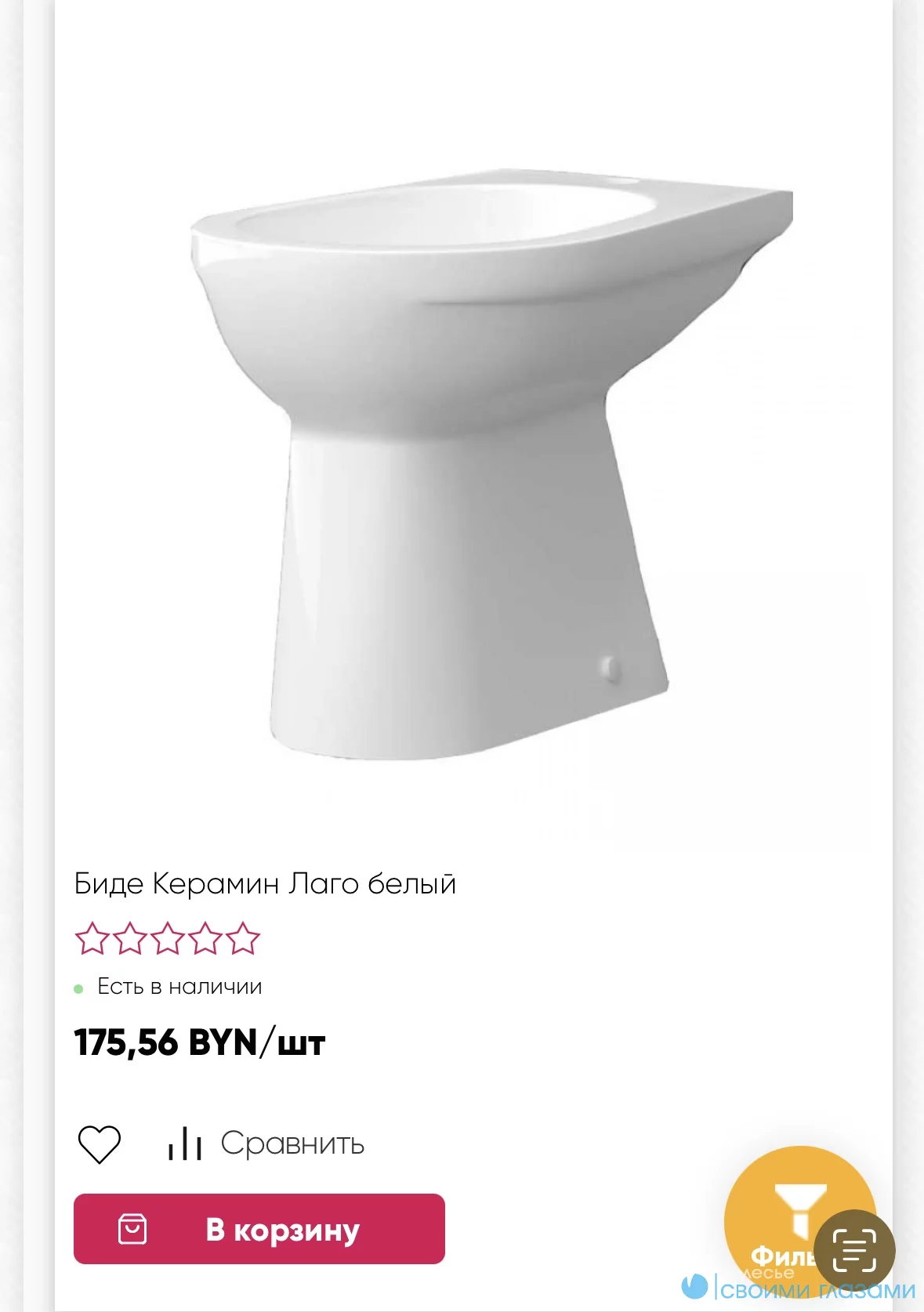Tap Сравнить to compare this product
This screenshot has width=924, height=1312.
[266, 1143]
